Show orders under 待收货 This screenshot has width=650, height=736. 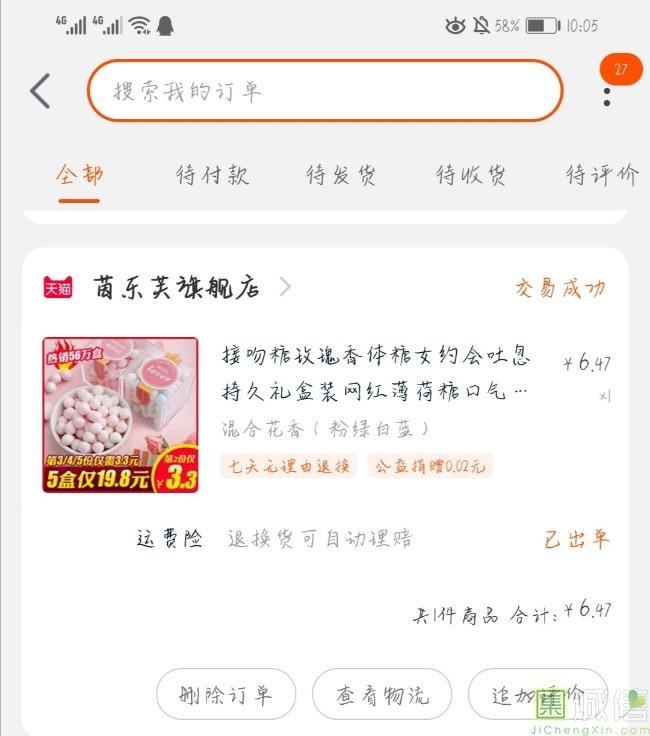(470, 175)
